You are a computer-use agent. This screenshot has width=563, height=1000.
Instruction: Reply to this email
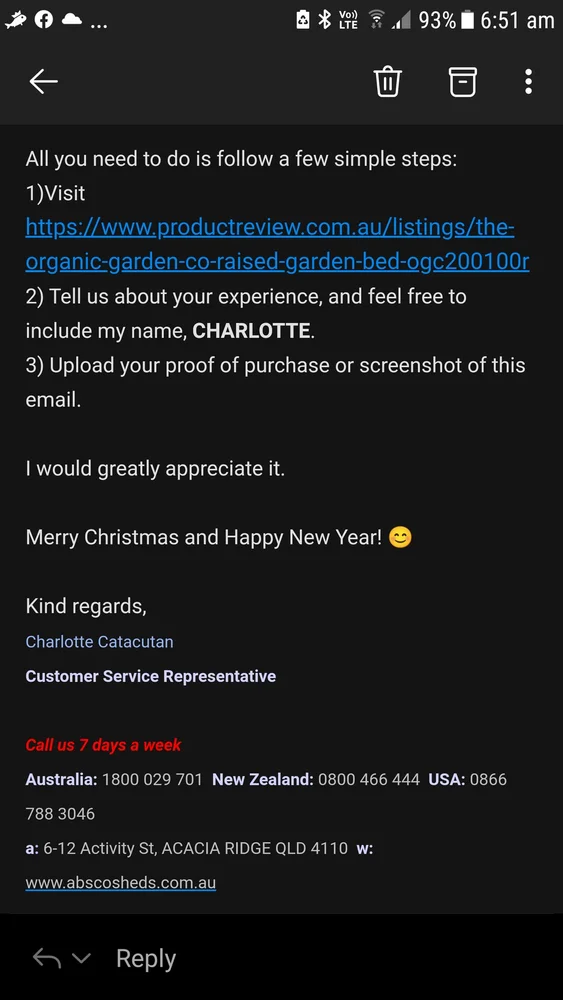point(145,959)
